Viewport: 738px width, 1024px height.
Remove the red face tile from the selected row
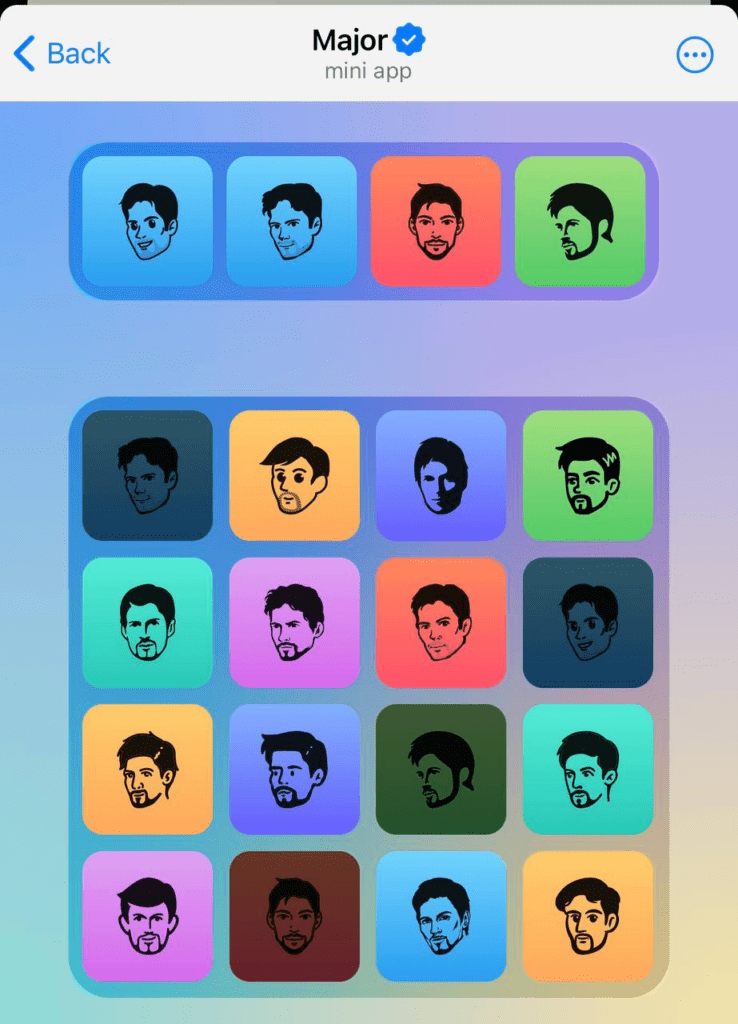(x=436, y=221)
